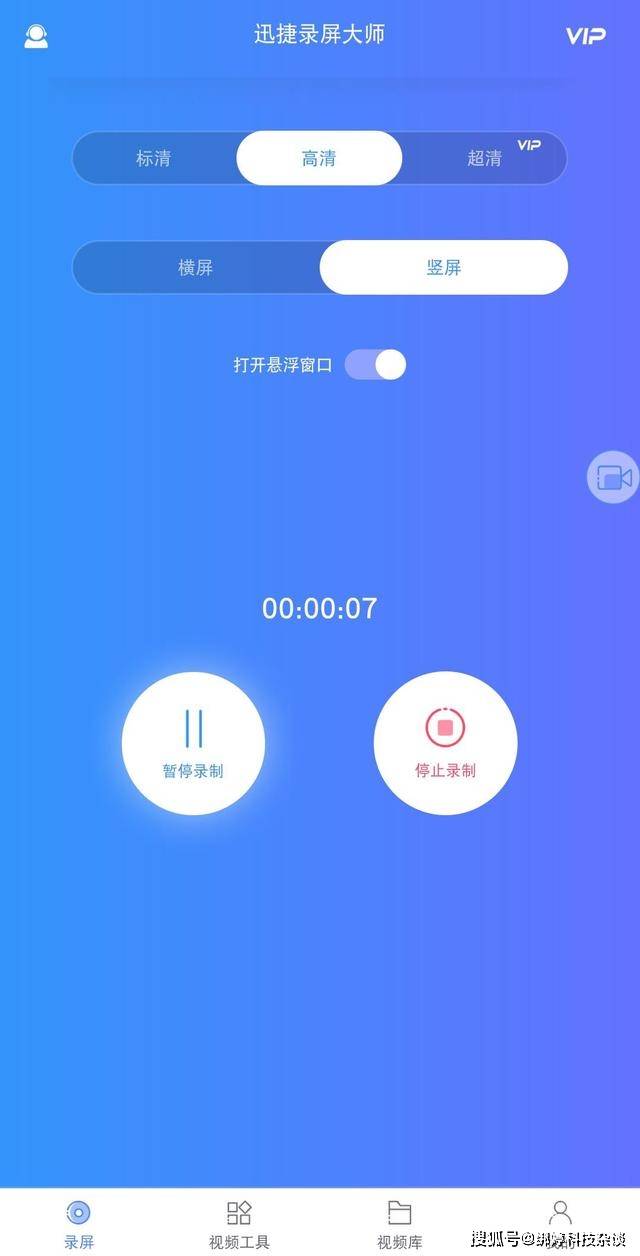Image resolution: width=640 pixels, height=1256 pixels.
Task: Select 高清 video quality
Action: 319,158
